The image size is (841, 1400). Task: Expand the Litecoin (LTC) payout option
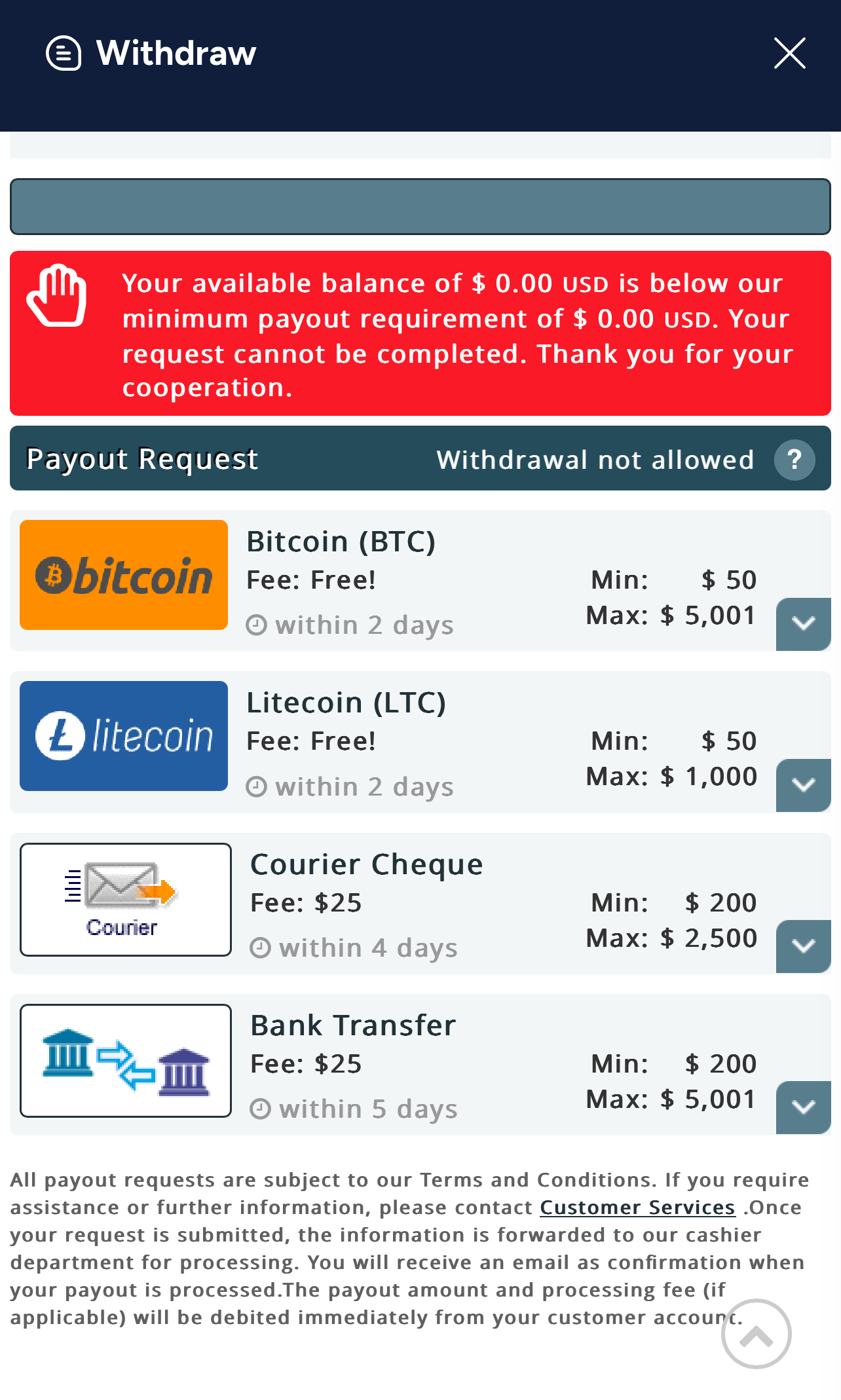804,785
